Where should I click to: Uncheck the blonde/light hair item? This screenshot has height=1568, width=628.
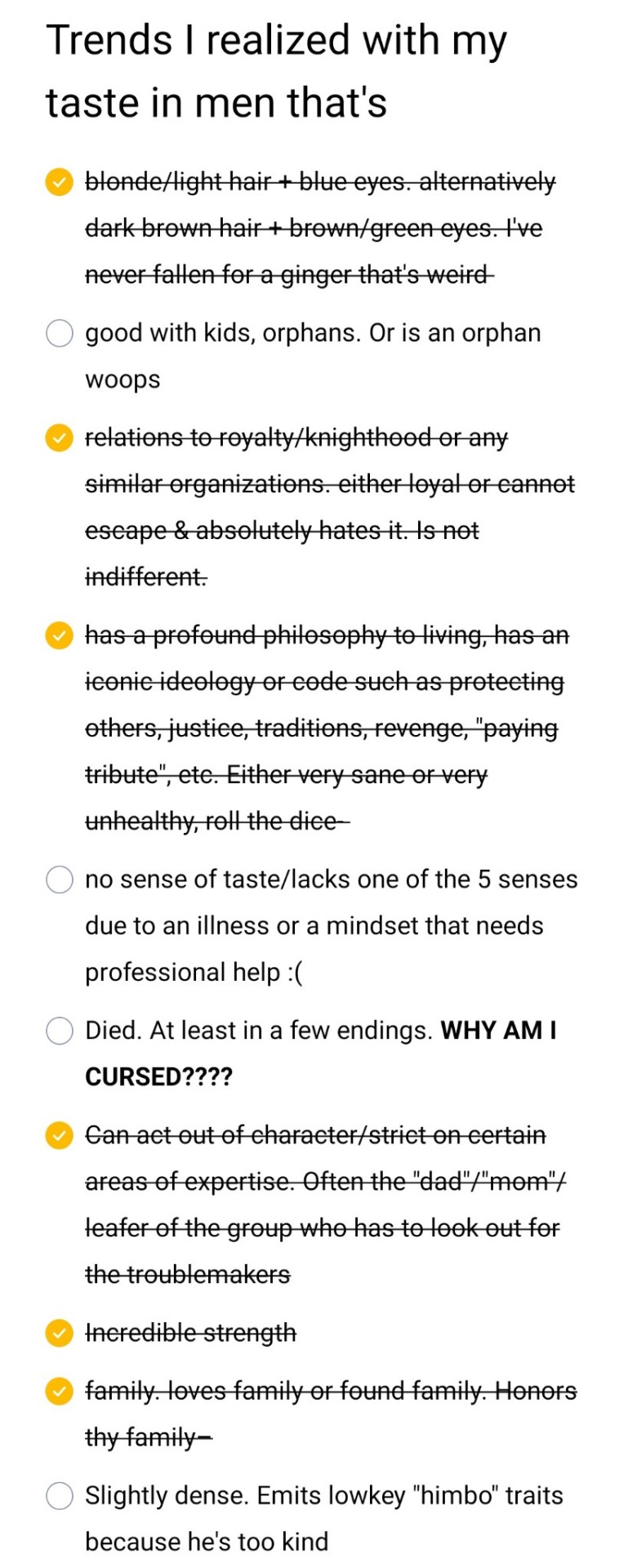pyautogui.click(x=59, y=182)
